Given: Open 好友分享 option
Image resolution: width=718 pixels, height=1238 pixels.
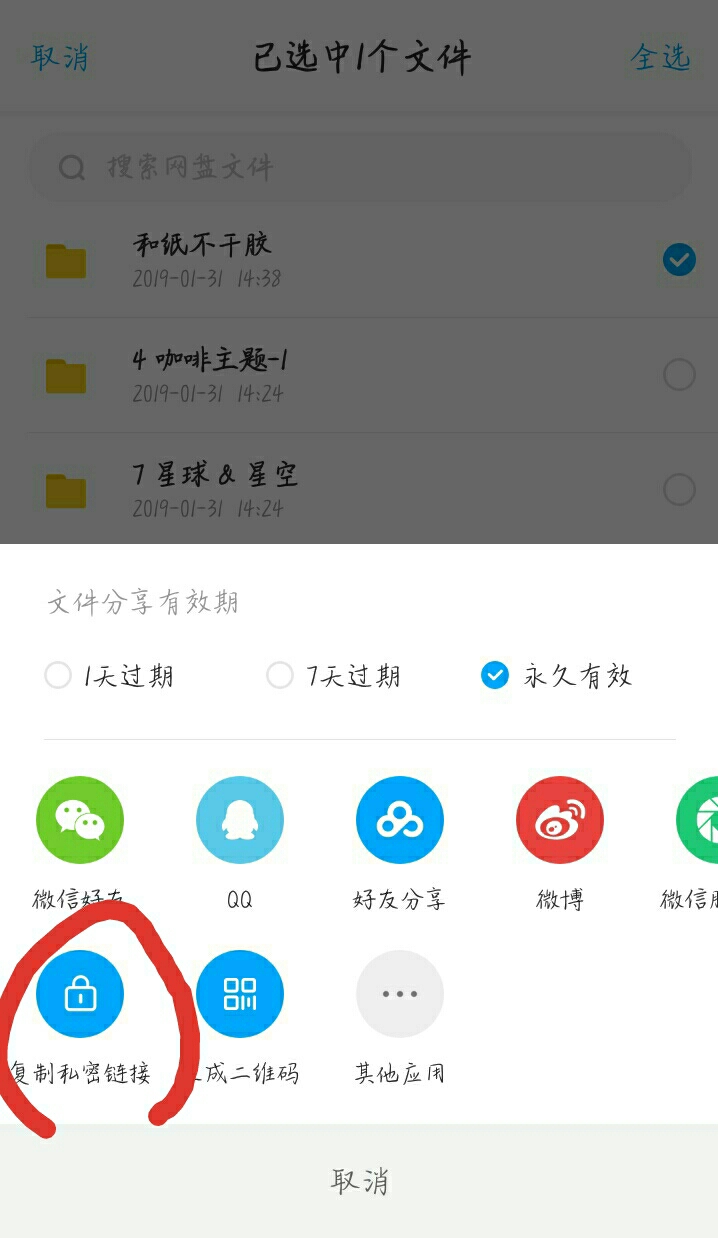Looking at the screenshot, I should coord(400,820).
